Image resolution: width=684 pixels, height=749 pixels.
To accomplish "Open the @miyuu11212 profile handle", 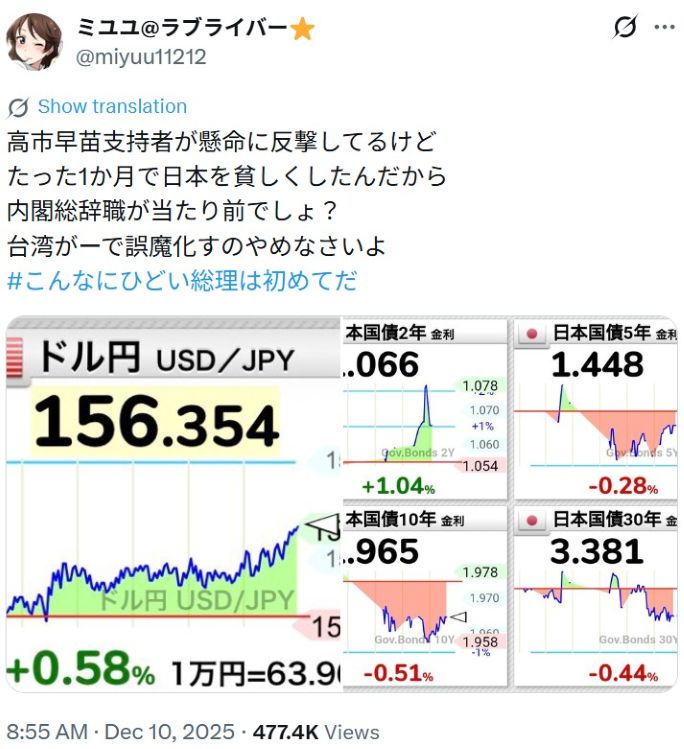I will pos(141,57).
